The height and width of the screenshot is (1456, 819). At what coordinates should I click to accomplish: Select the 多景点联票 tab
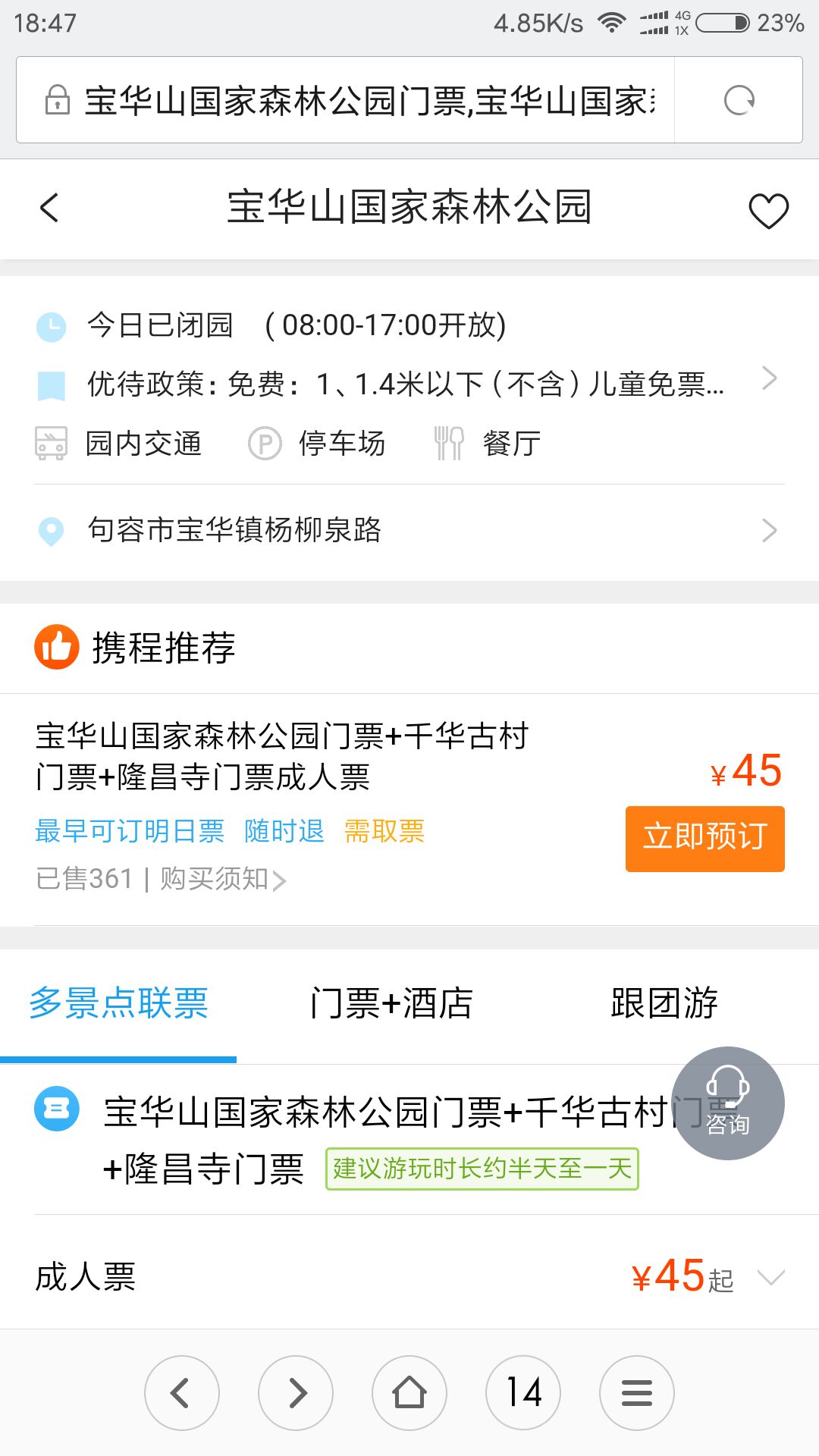click(x=118, y=1003)
